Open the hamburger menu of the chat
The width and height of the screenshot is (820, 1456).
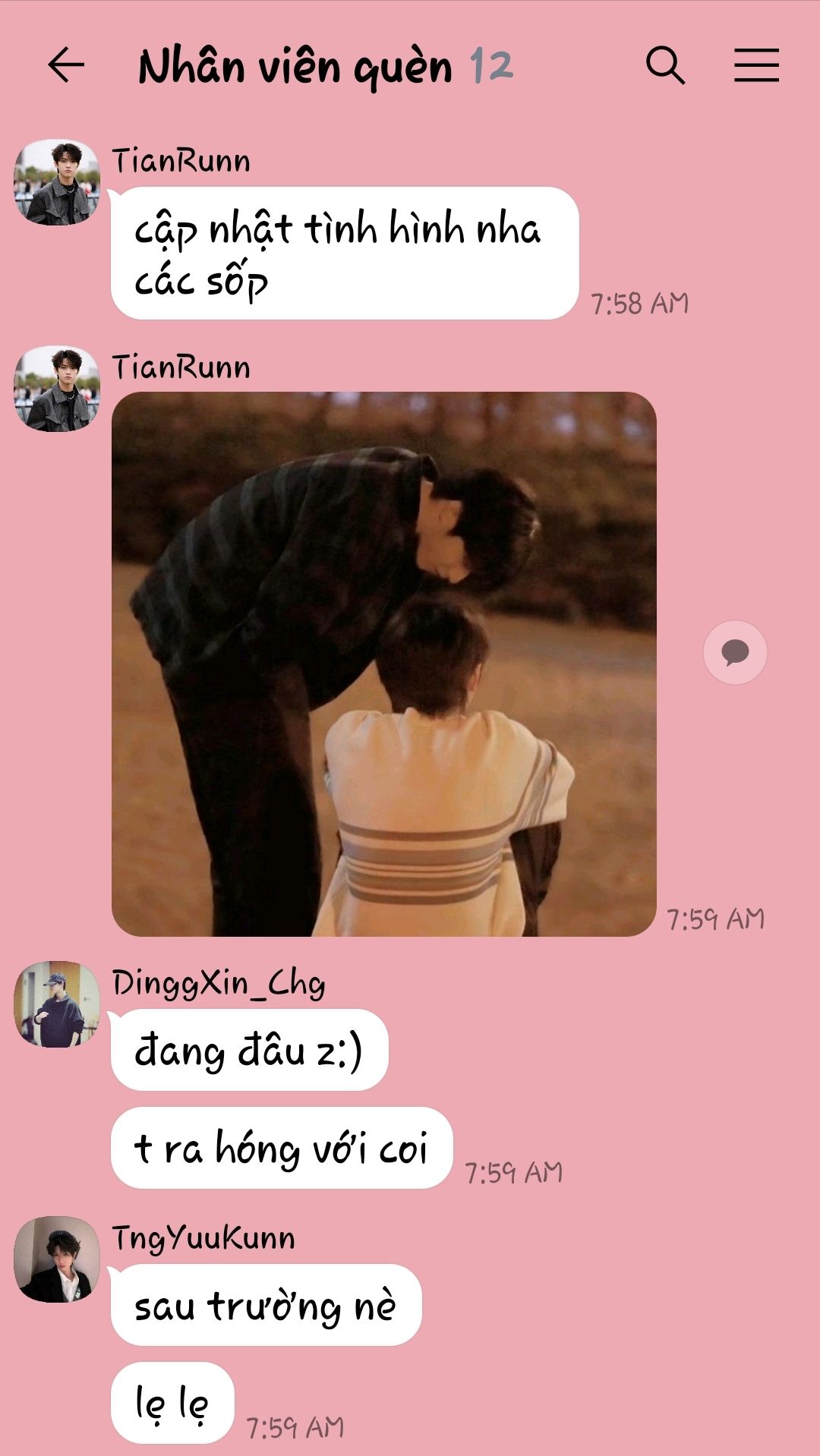(x=756, y=65)
